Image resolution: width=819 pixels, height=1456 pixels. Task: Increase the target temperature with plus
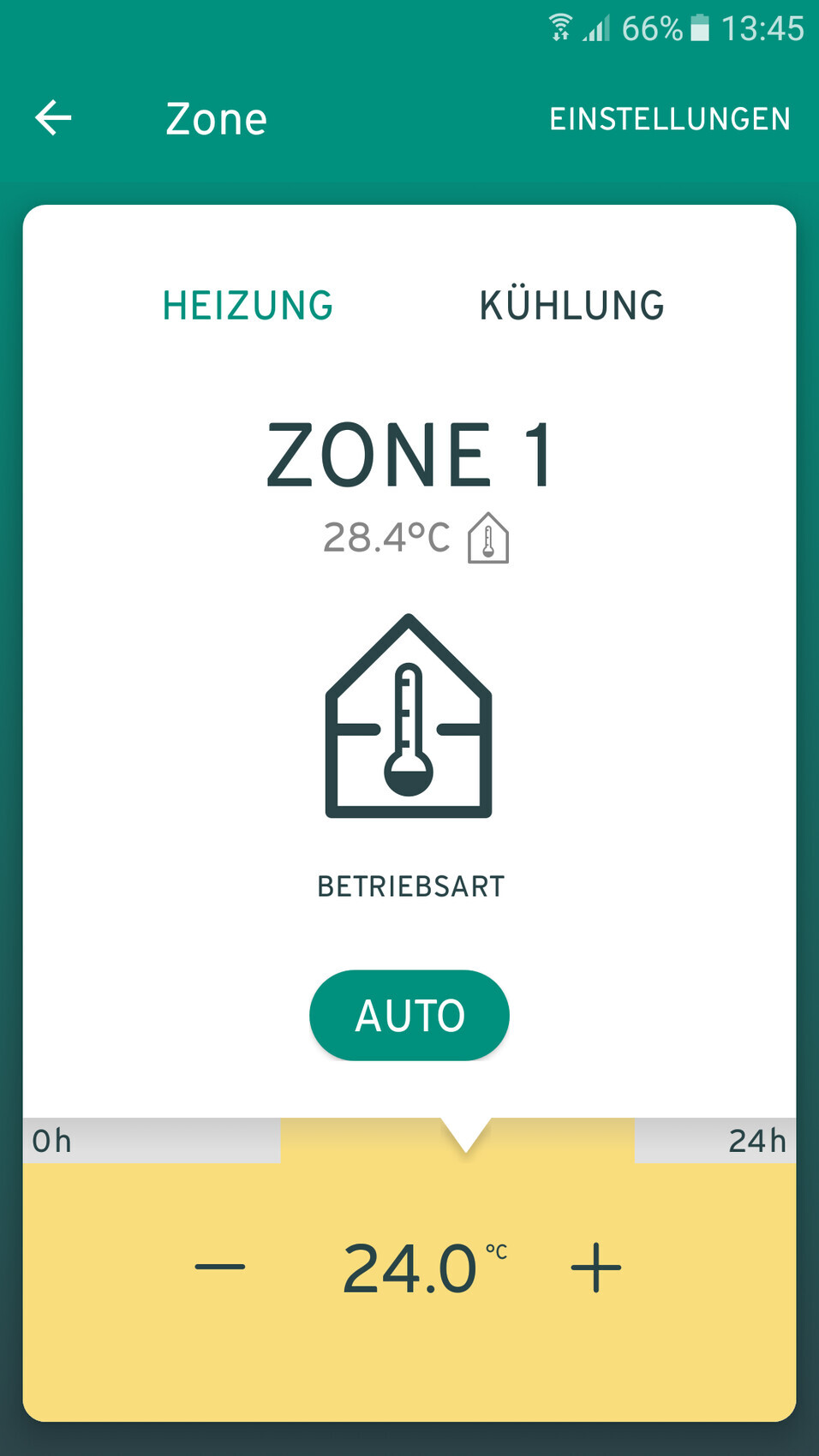(x=596, y=1268)
